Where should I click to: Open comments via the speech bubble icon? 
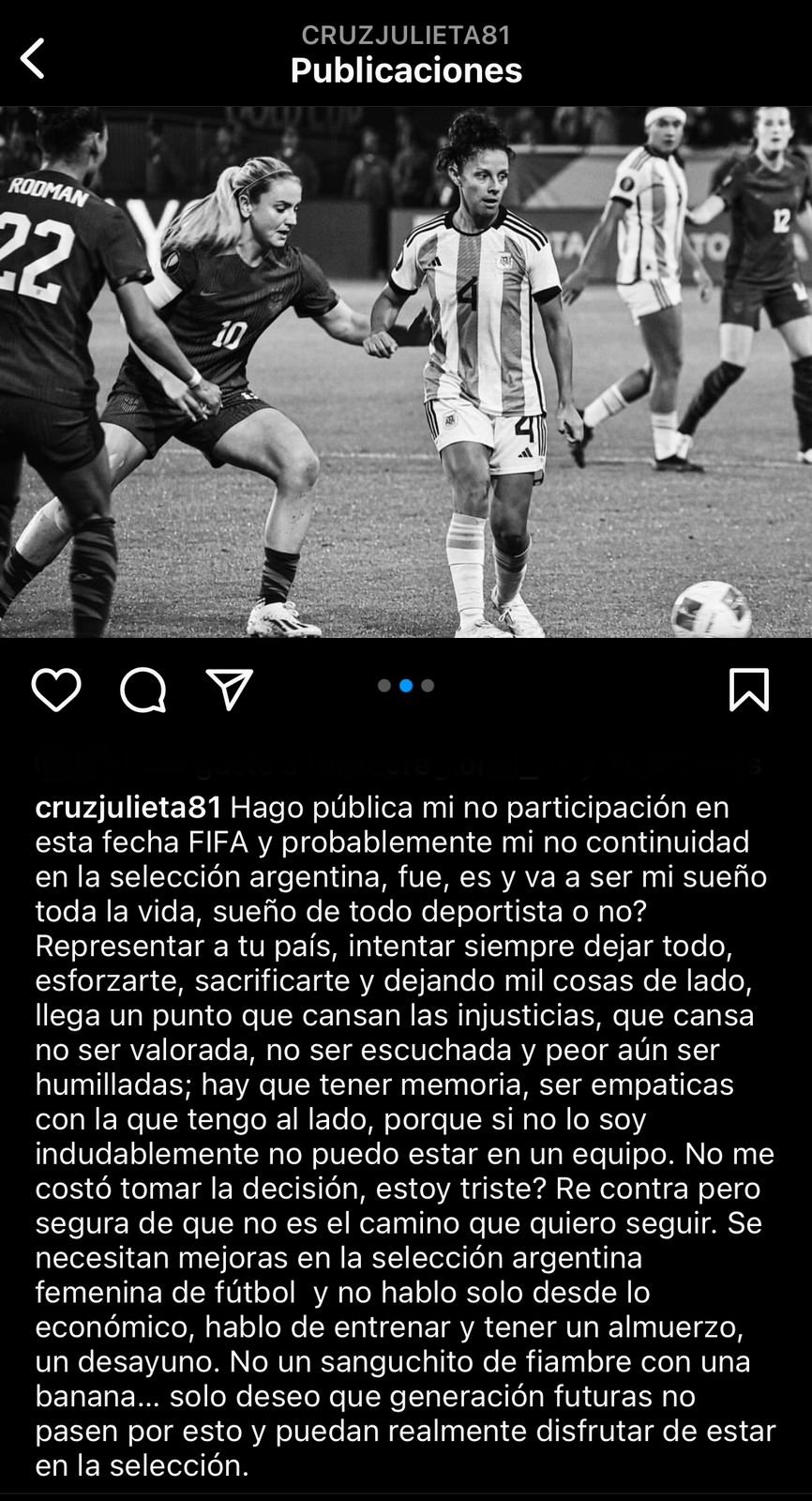click(143, 690)
